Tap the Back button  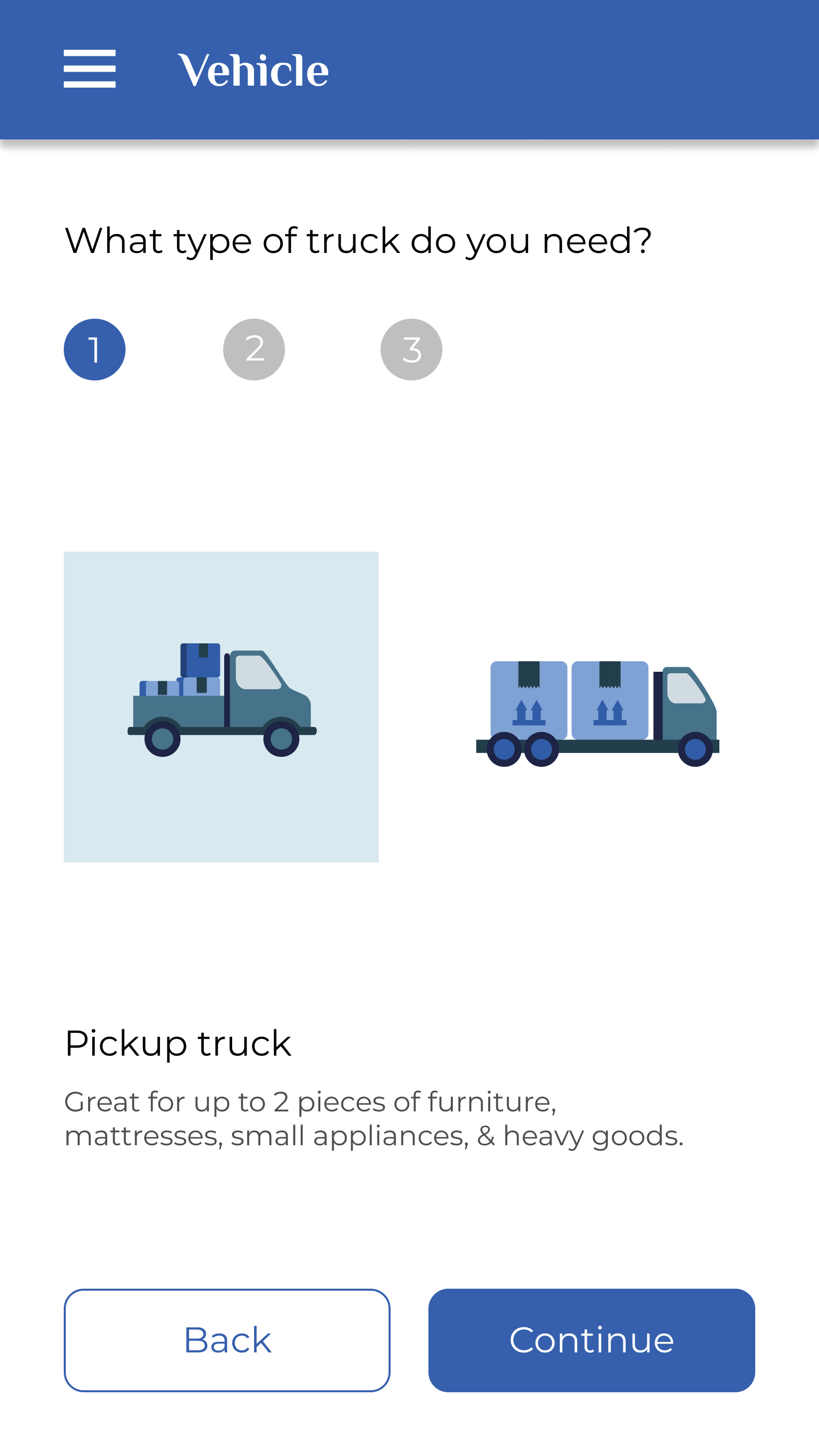point(227,1339)
